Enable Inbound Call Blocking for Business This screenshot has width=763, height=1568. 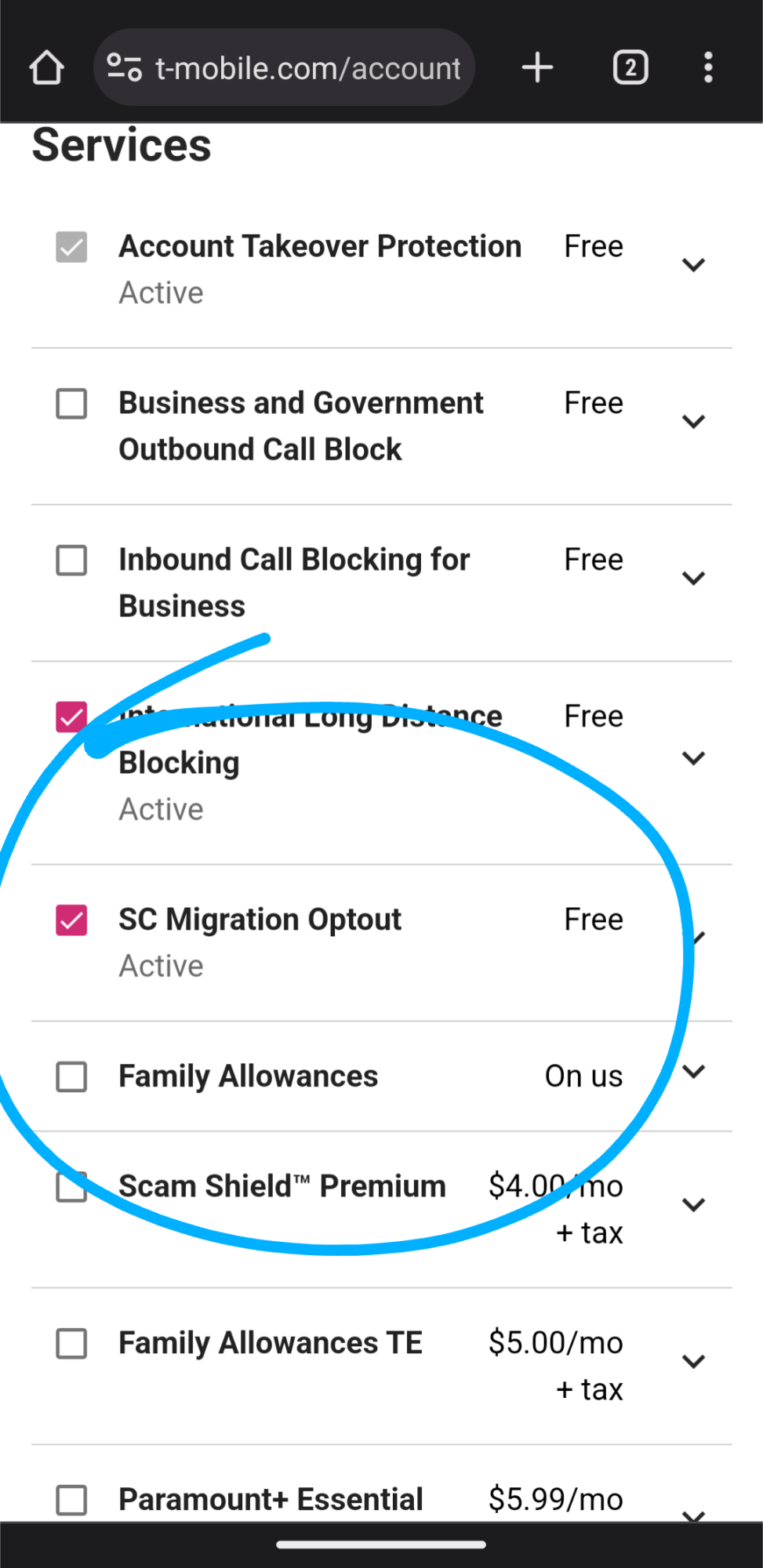pos(71,561)
